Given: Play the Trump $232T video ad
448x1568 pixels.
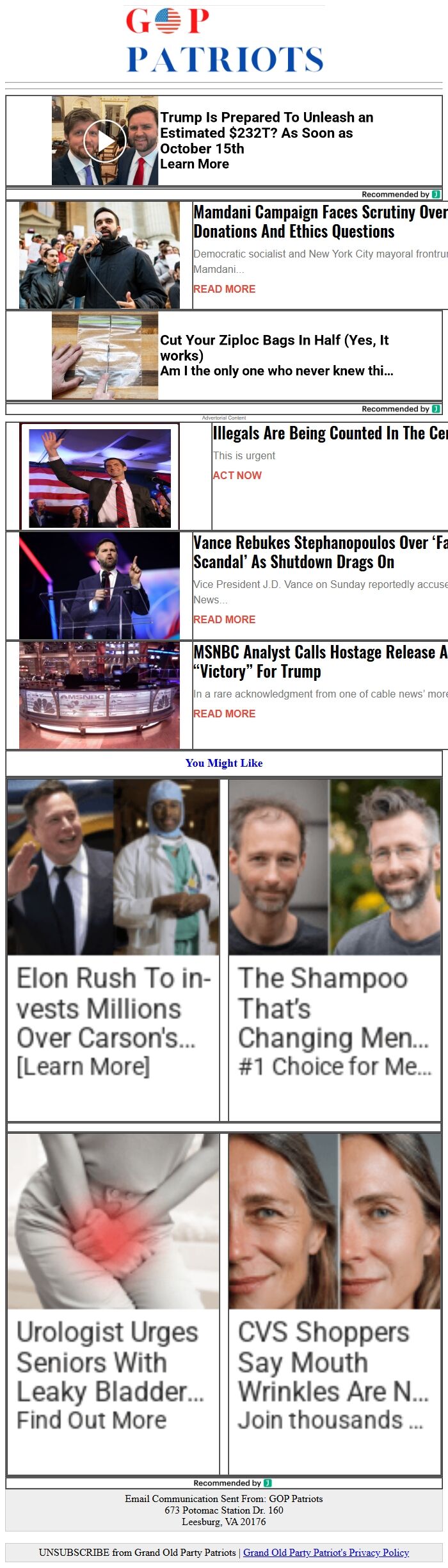Looking at the screenshot, I should pyautogui.click(x=105, y=141).
